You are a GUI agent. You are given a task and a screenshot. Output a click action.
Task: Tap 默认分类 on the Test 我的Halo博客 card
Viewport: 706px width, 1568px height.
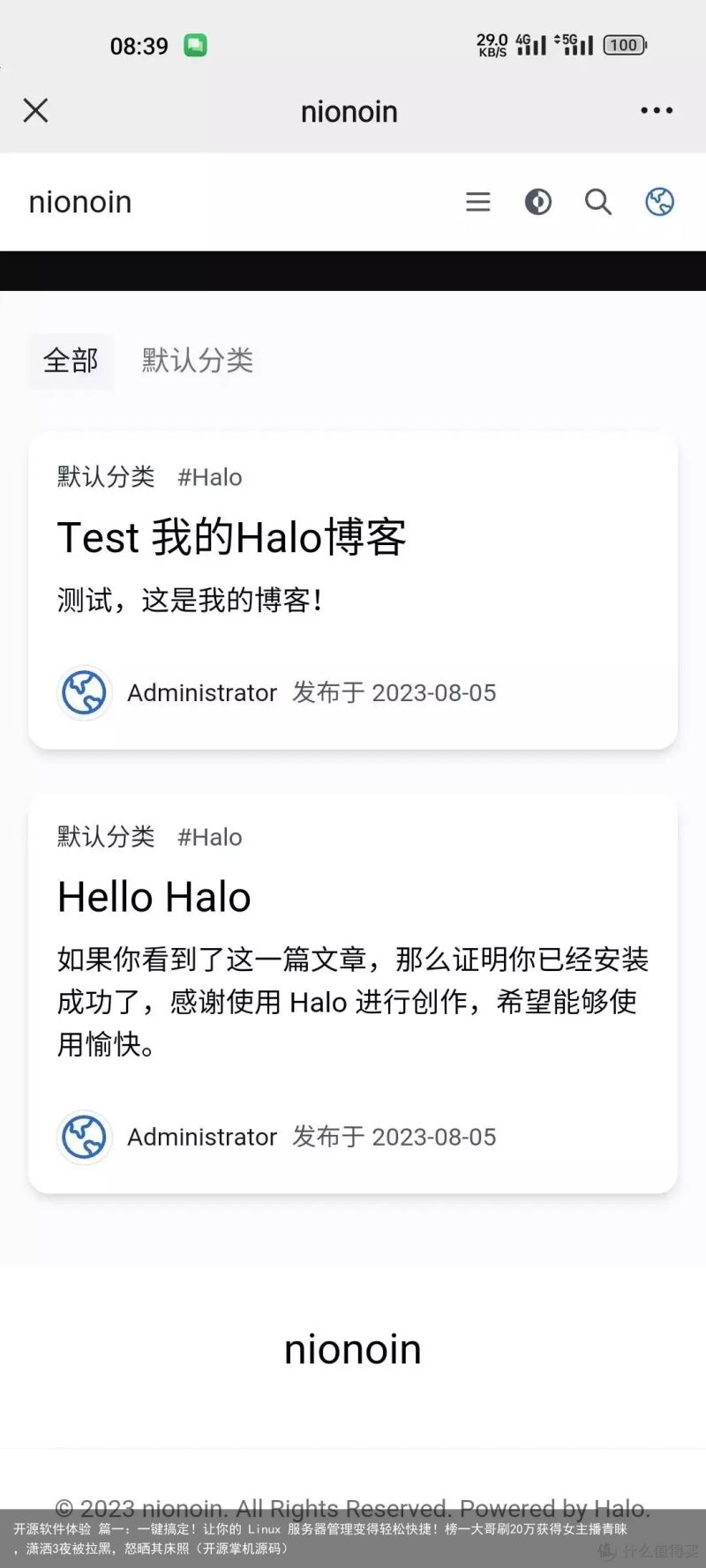(x=106, y=477)
